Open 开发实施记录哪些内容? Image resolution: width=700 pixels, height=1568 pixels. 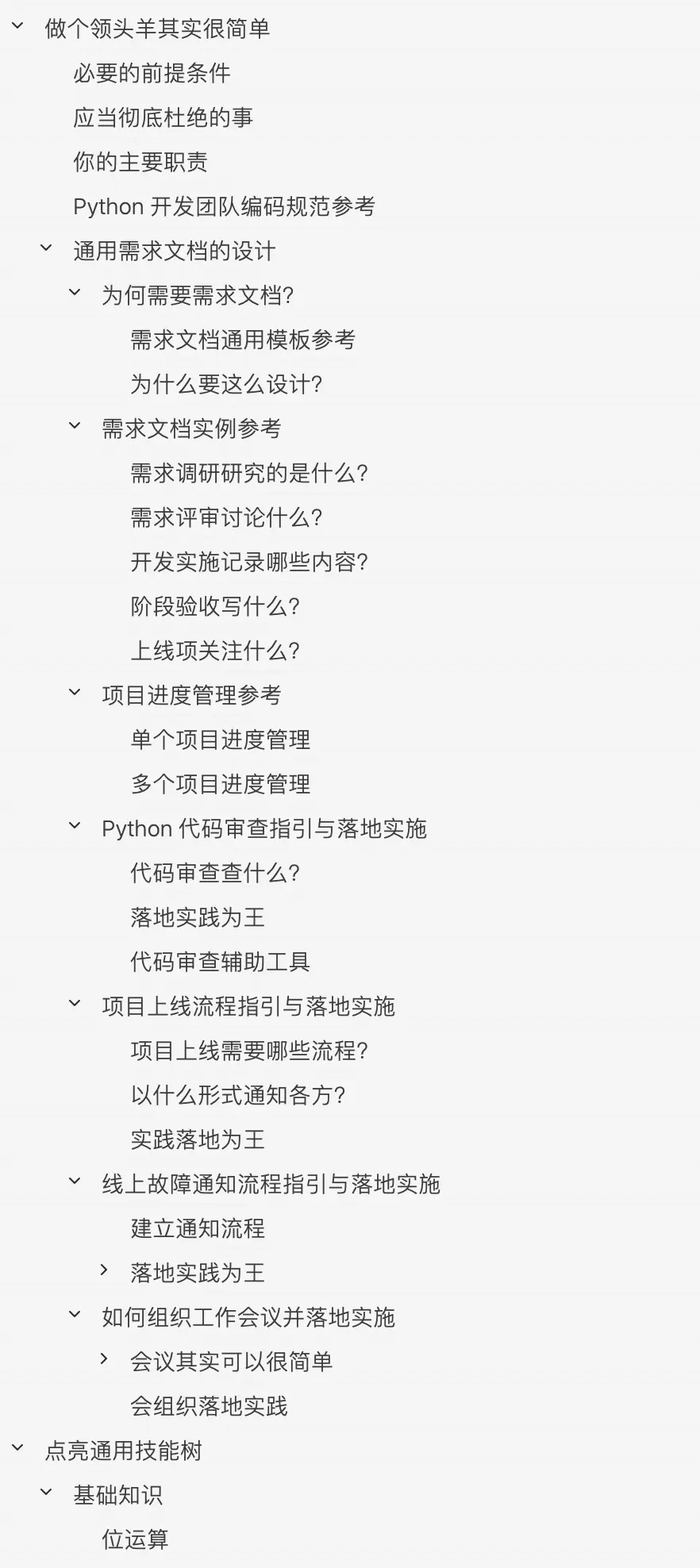click(248, 562)
